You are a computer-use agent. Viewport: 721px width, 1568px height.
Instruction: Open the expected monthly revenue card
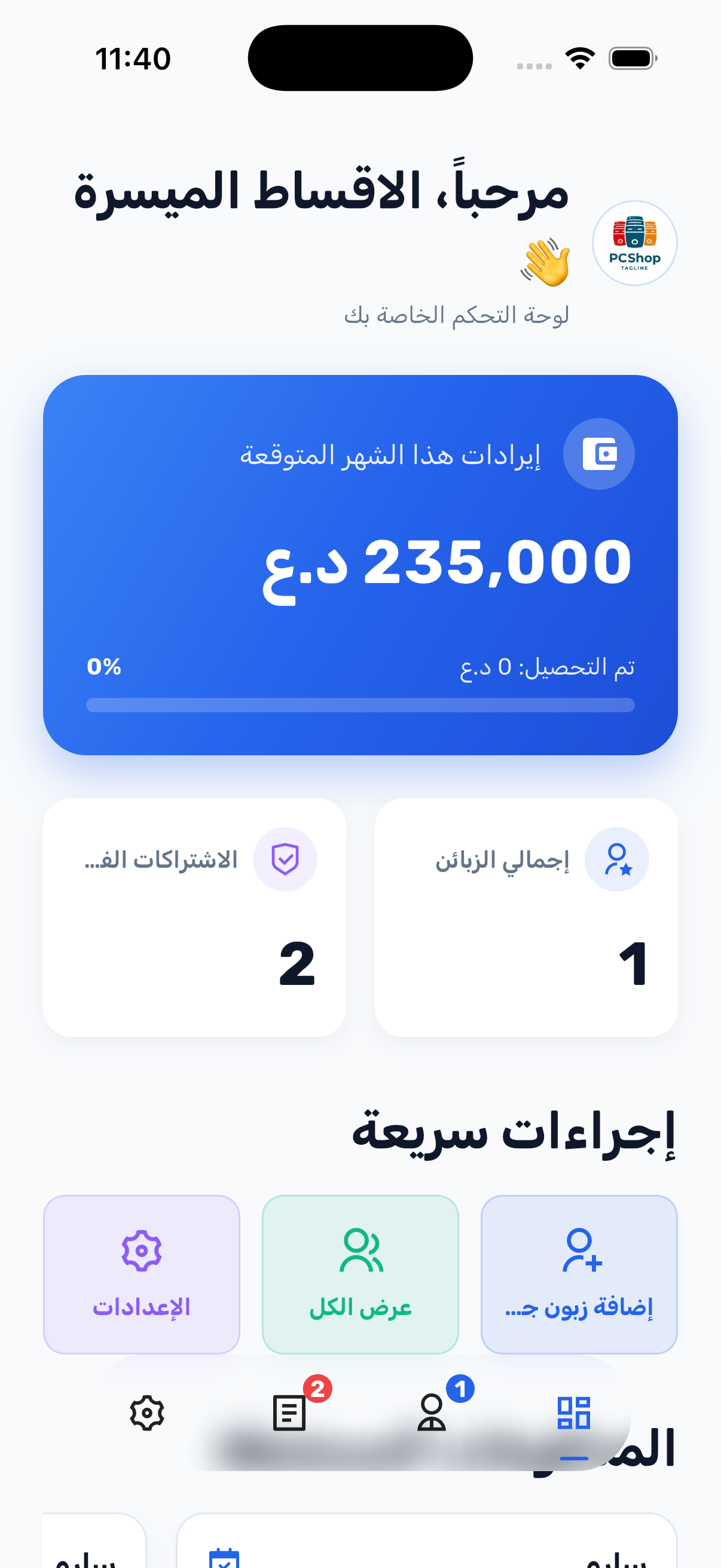[360, 565]
